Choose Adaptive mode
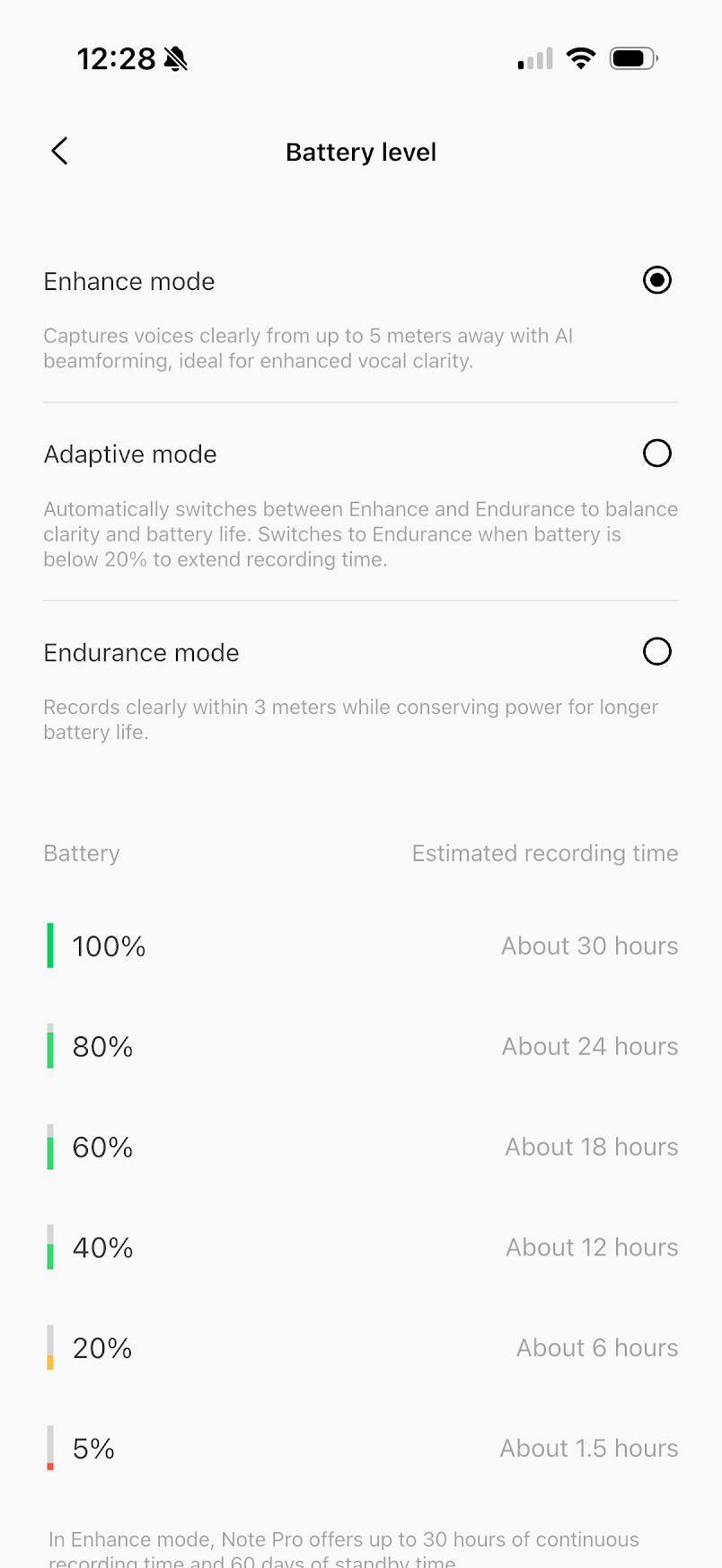 (657, 454)
